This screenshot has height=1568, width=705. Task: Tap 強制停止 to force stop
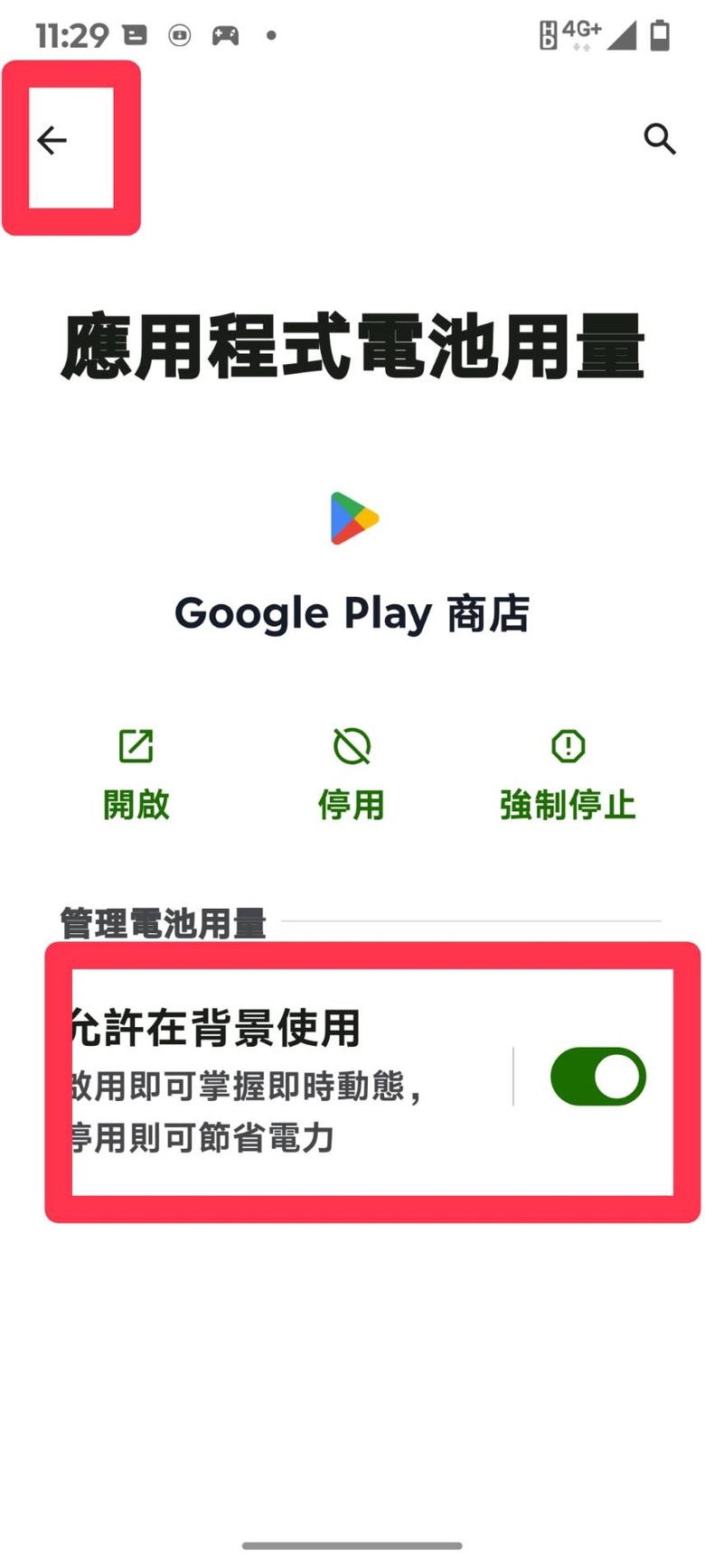568,775
